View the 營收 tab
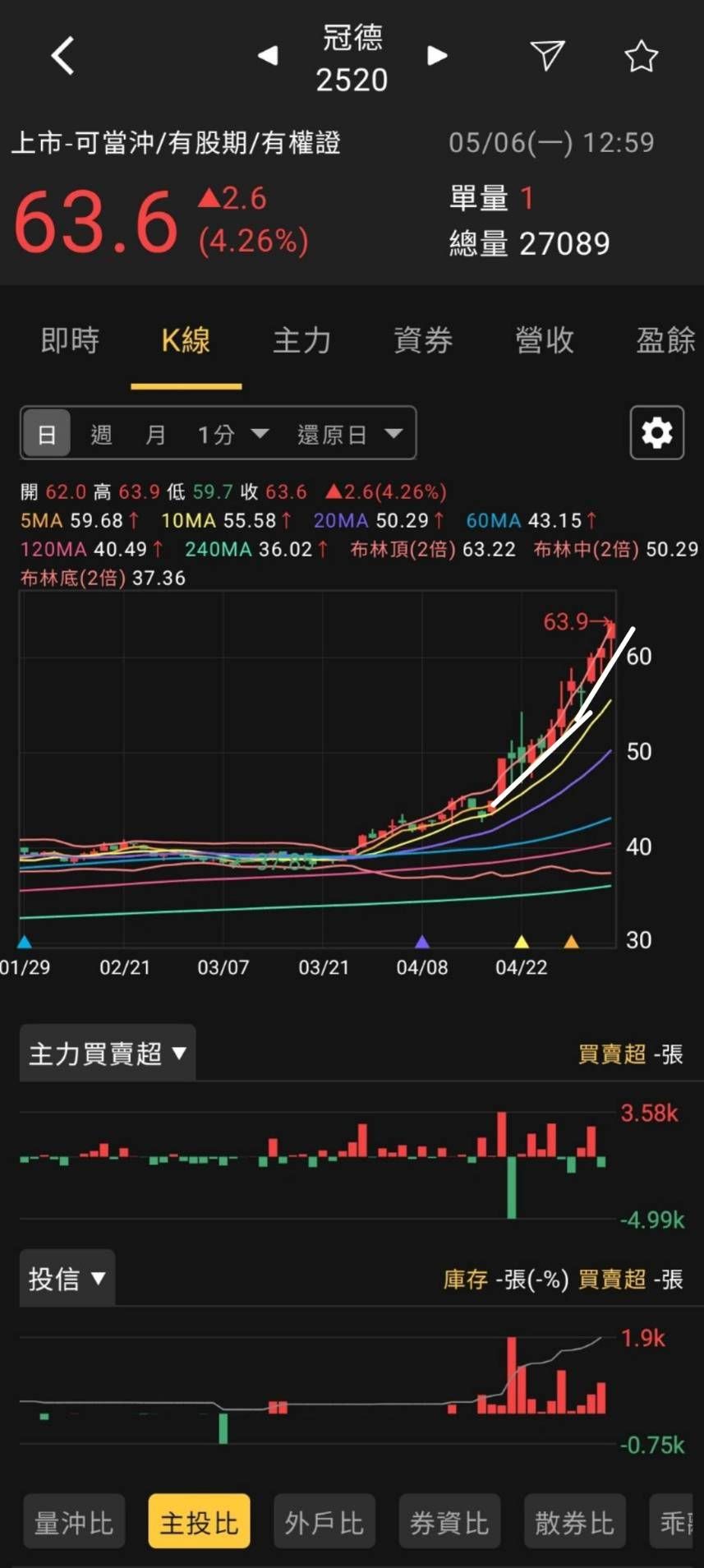The height and width of the screenshot is (1568, 704). (544, 340)
